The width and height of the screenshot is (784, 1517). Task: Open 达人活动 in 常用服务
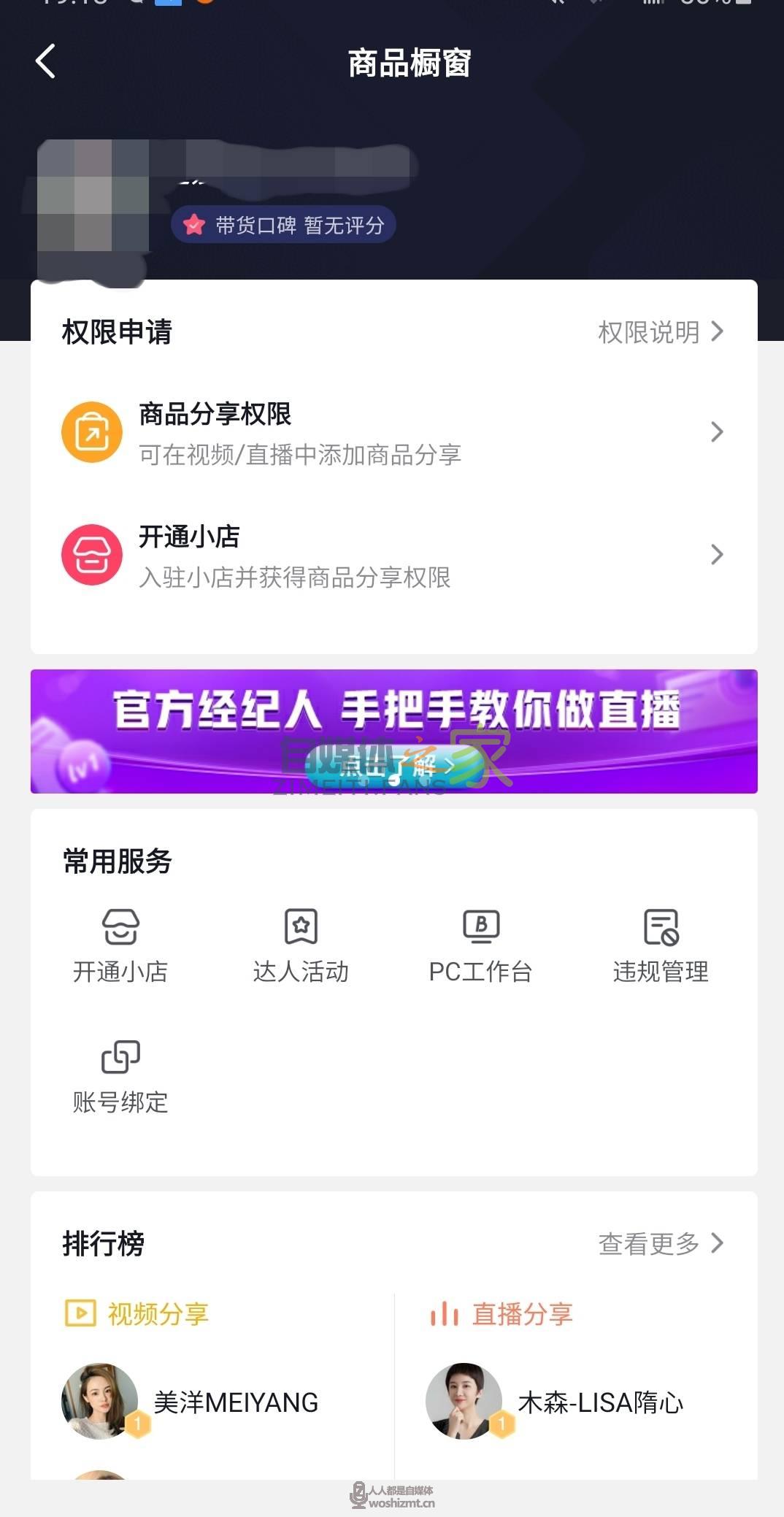pyautogui.click(x=301, y=928)
